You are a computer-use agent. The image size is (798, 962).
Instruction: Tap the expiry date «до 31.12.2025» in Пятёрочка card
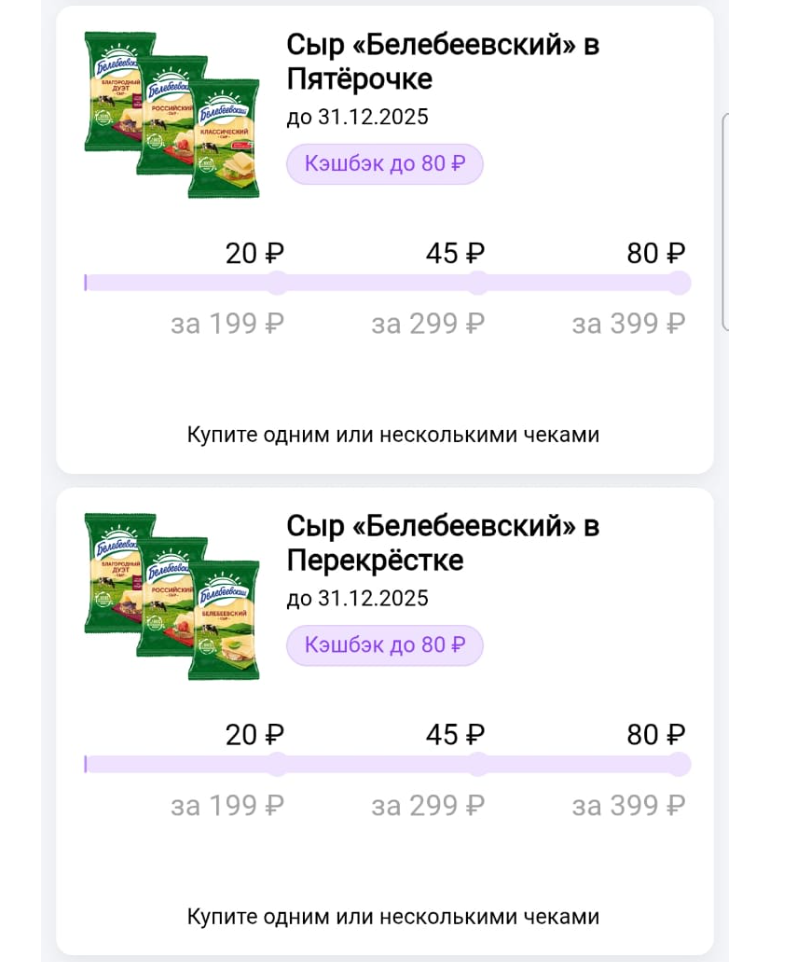tap(356, 117)
